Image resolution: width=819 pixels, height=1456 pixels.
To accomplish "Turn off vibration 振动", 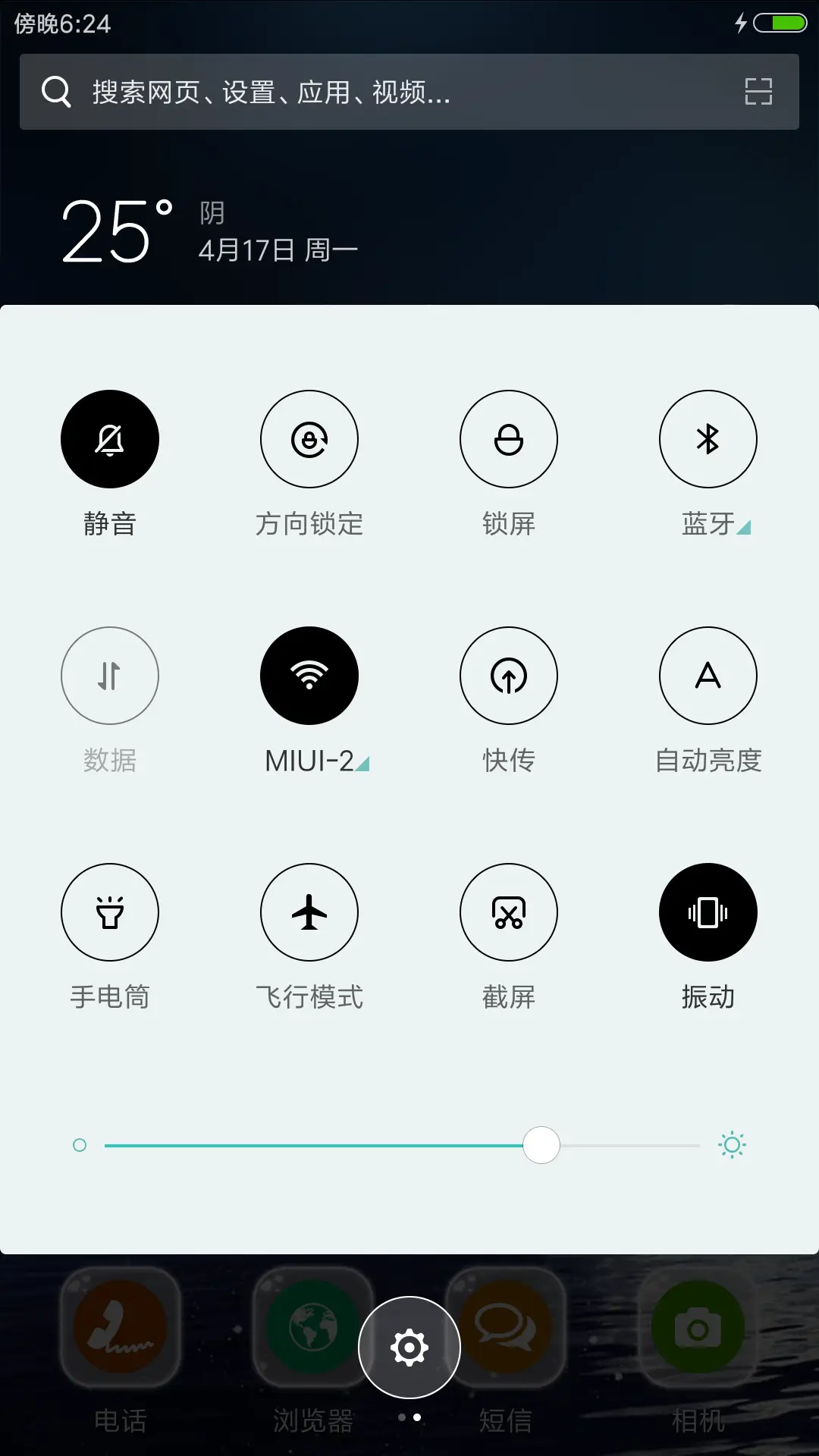I will coord(708,912).
